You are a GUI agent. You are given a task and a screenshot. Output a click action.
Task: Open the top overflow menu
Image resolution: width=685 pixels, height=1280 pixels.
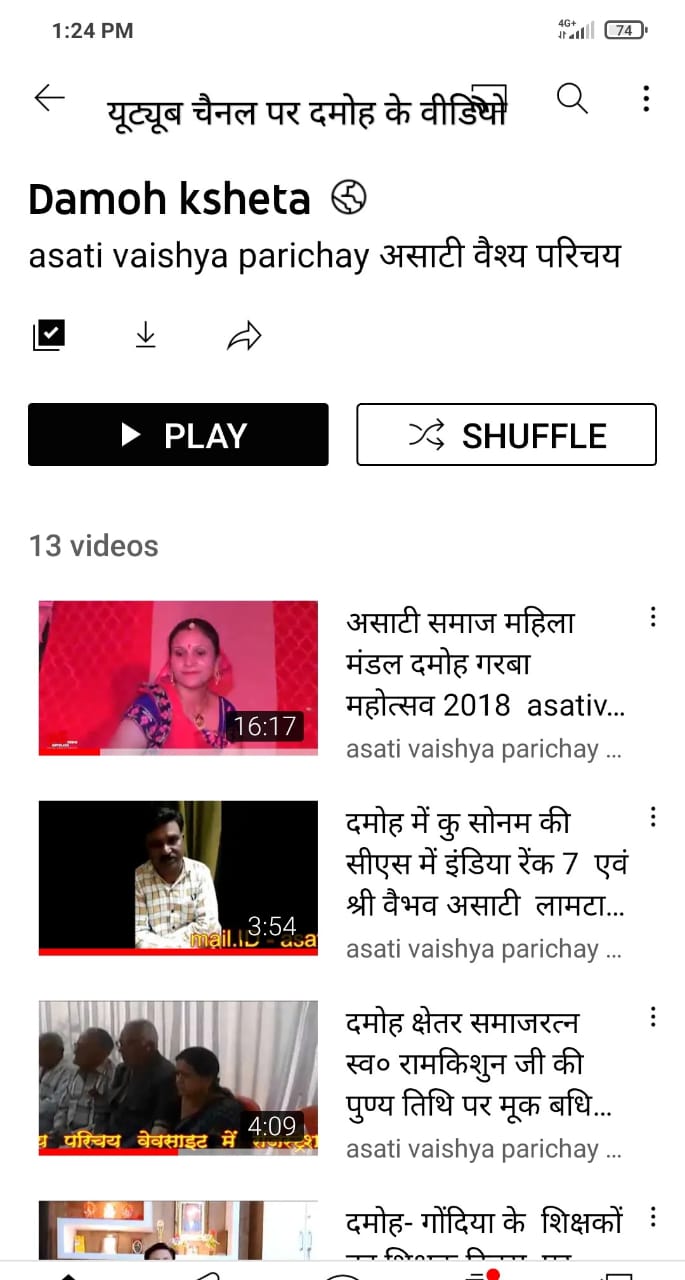(x=646, y=98)
